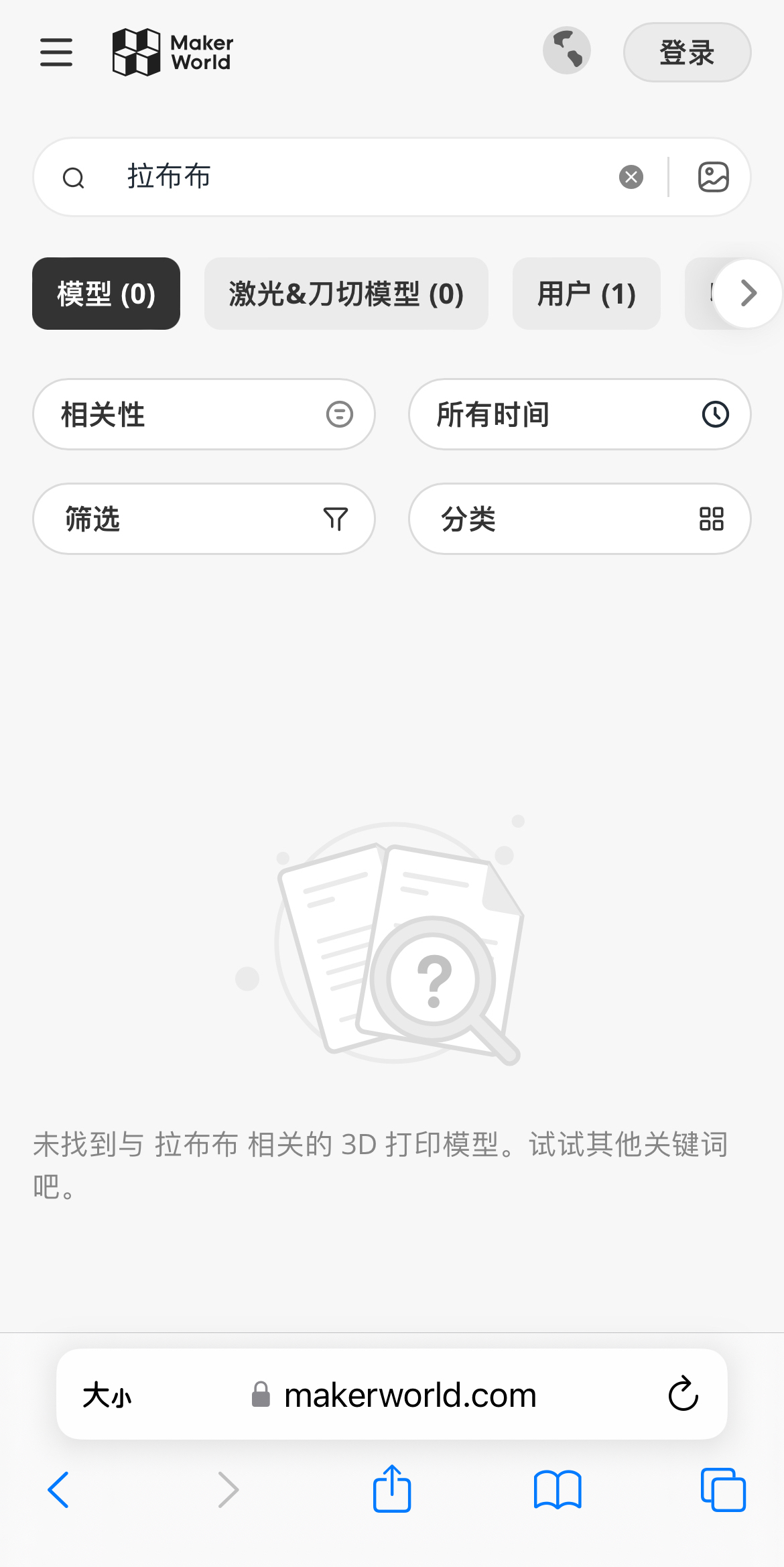Reload the makerworld.com page

(x=683, y=1394)
